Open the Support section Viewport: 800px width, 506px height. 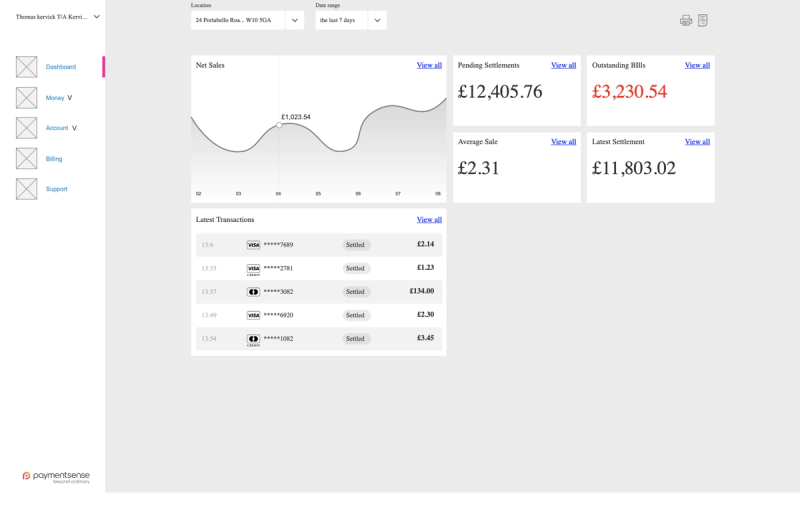point(56,189)
